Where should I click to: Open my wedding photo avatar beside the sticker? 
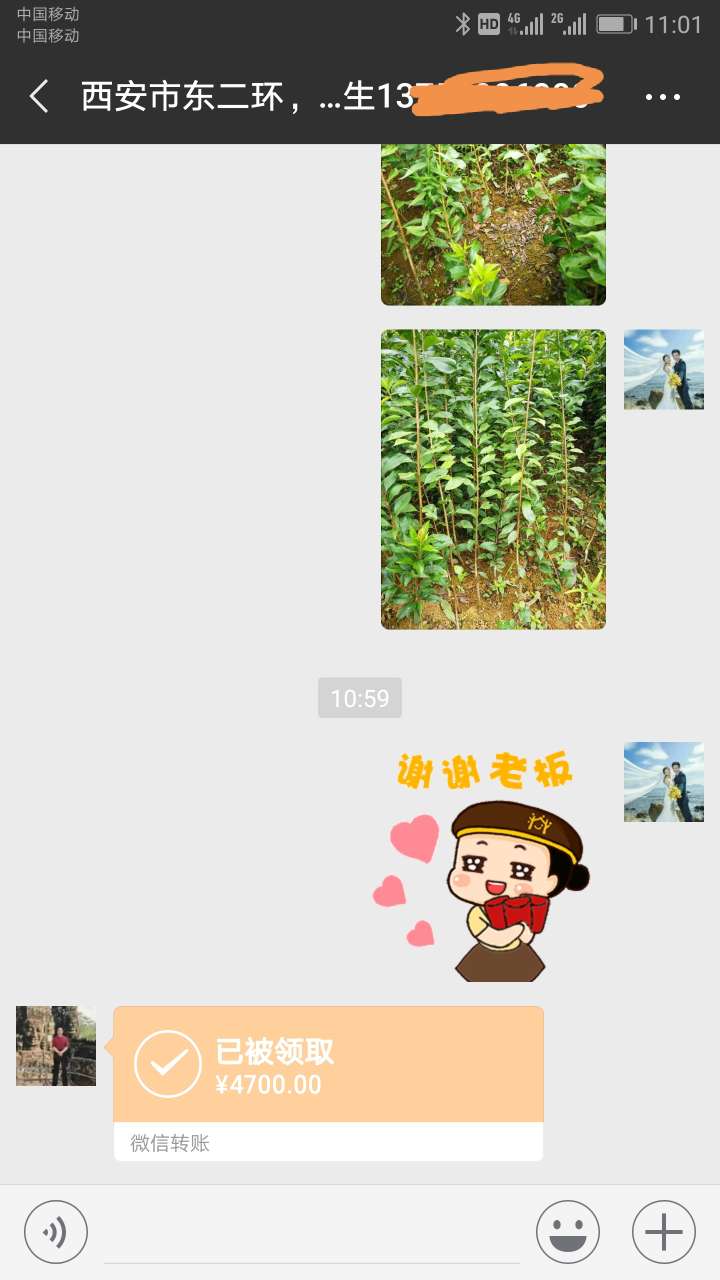point(663,782)
